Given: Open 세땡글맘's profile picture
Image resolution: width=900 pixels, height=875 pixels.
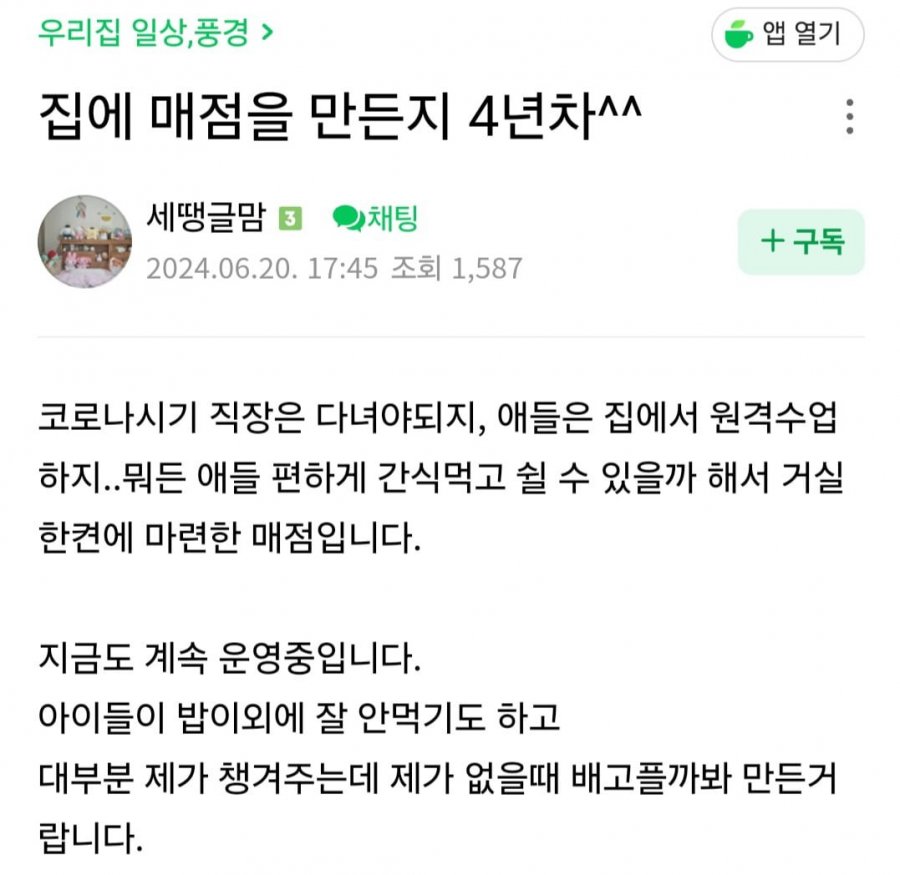Looking at the screenshot, I should pos(84,242).
